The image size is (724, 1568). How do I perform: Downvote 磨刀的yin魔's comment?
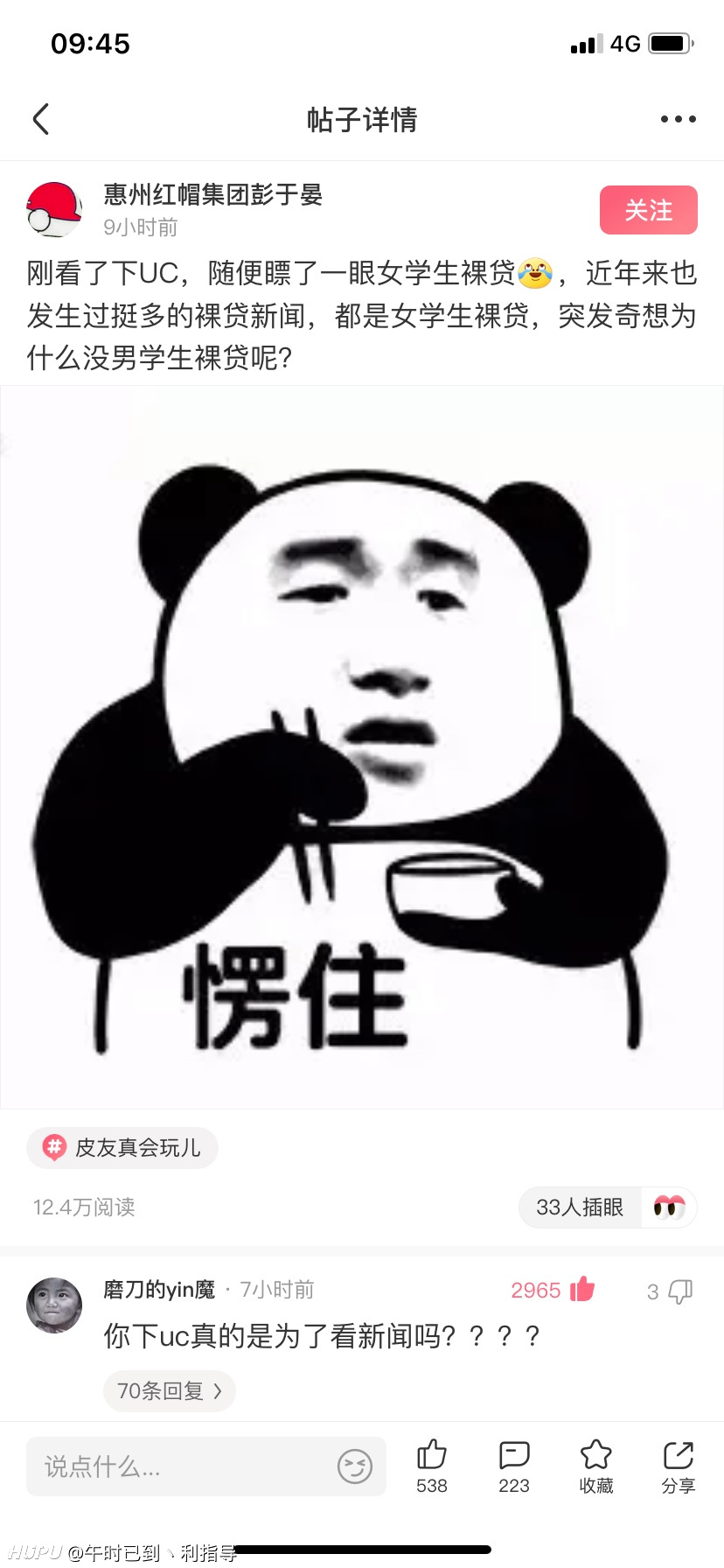coord(679,1291)
